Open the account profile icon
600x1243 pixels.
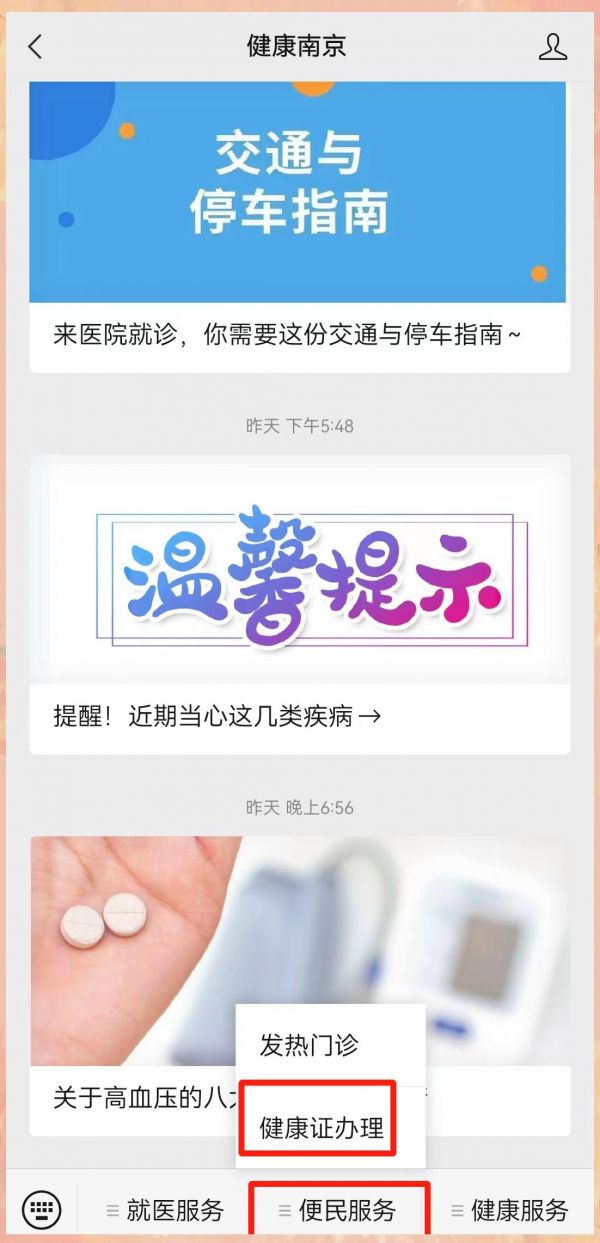click(x=552, y=46)
